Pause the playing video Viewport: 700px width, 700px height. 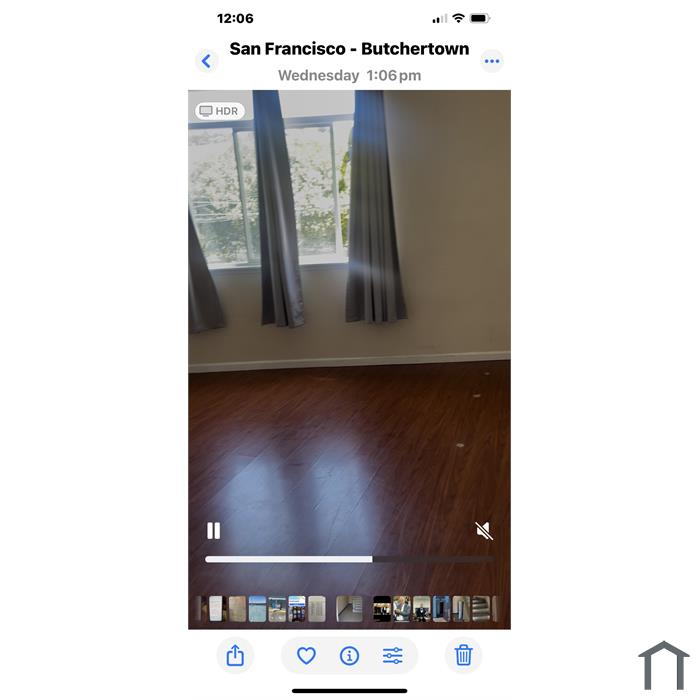213,531
